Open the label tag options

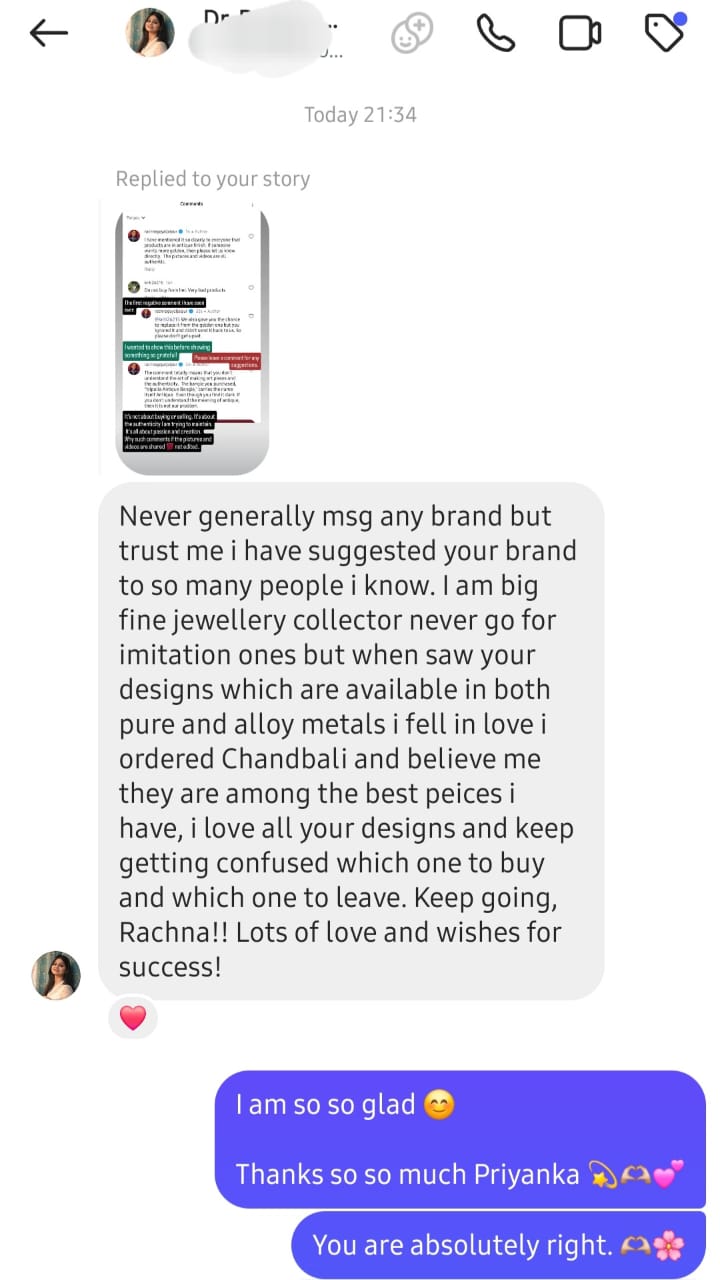(664, 33)
